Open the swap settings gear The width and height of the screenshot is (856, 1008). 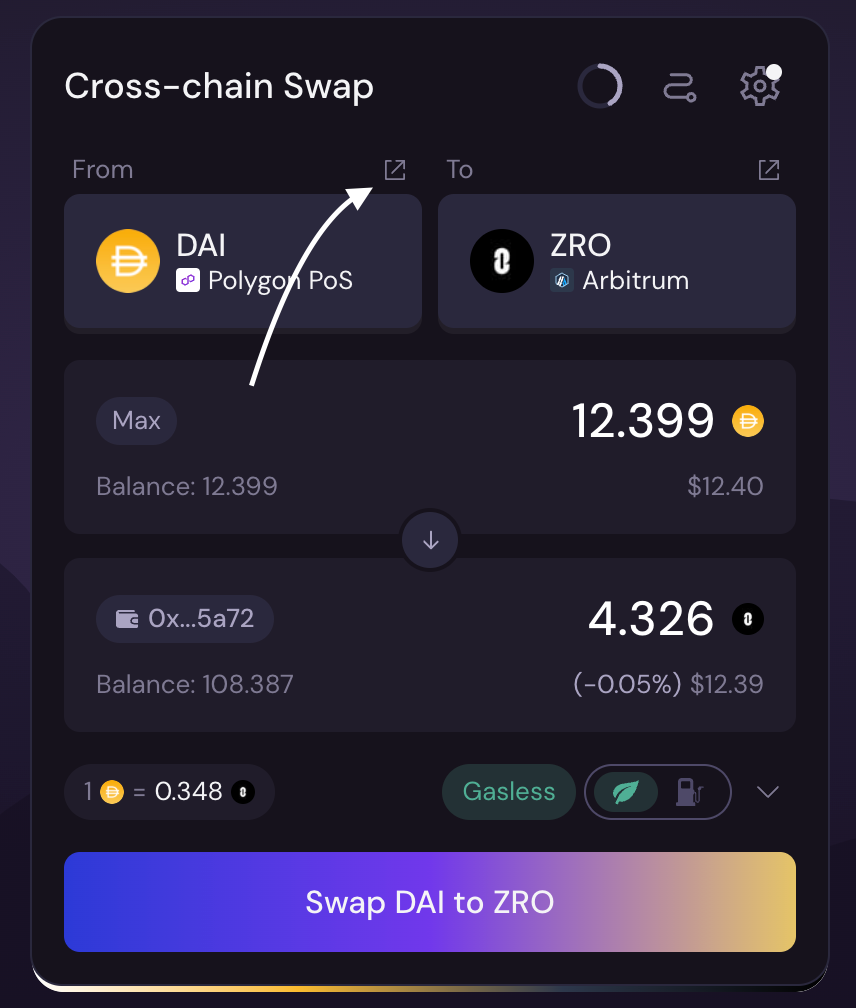759,87
